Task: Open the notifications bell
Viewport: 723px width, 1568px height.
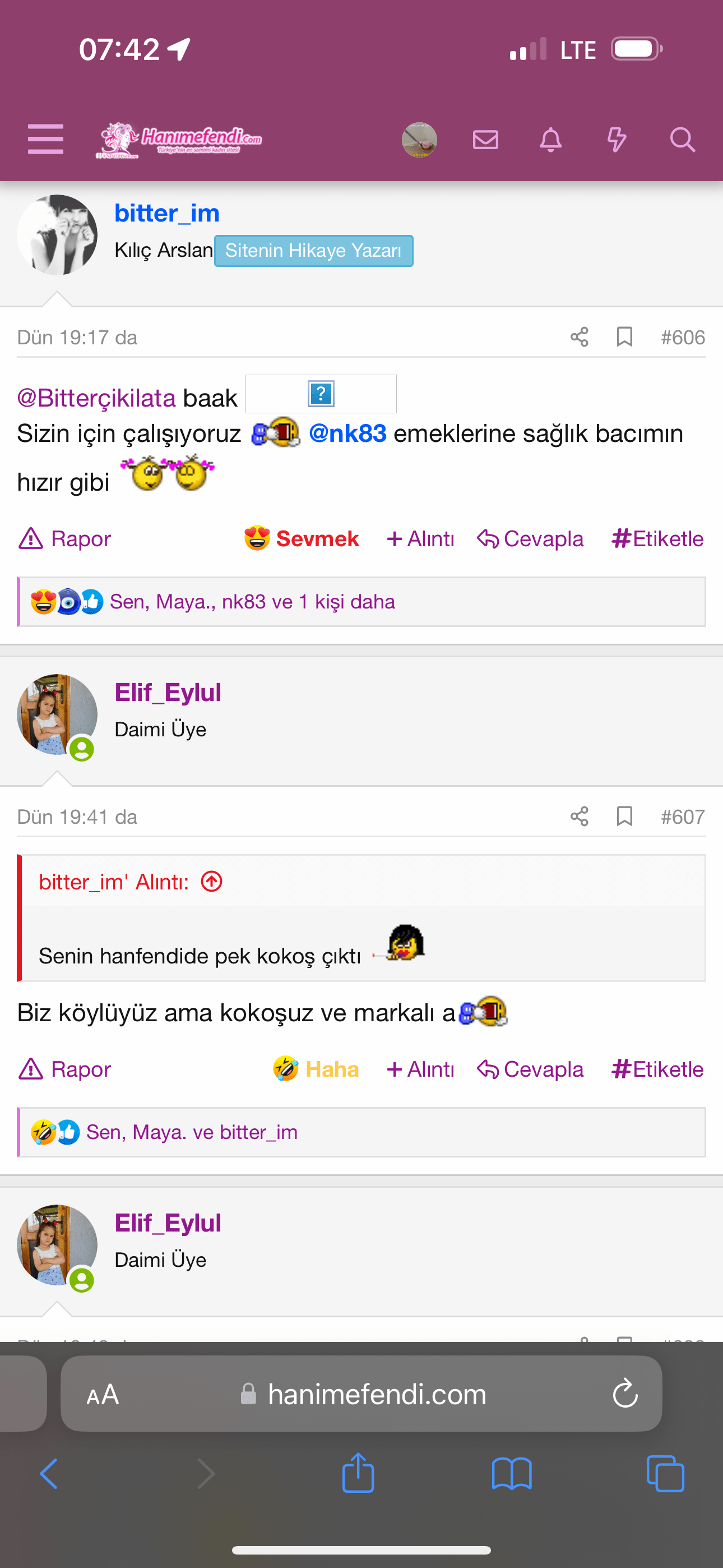Action: click(x=550, y=140)
